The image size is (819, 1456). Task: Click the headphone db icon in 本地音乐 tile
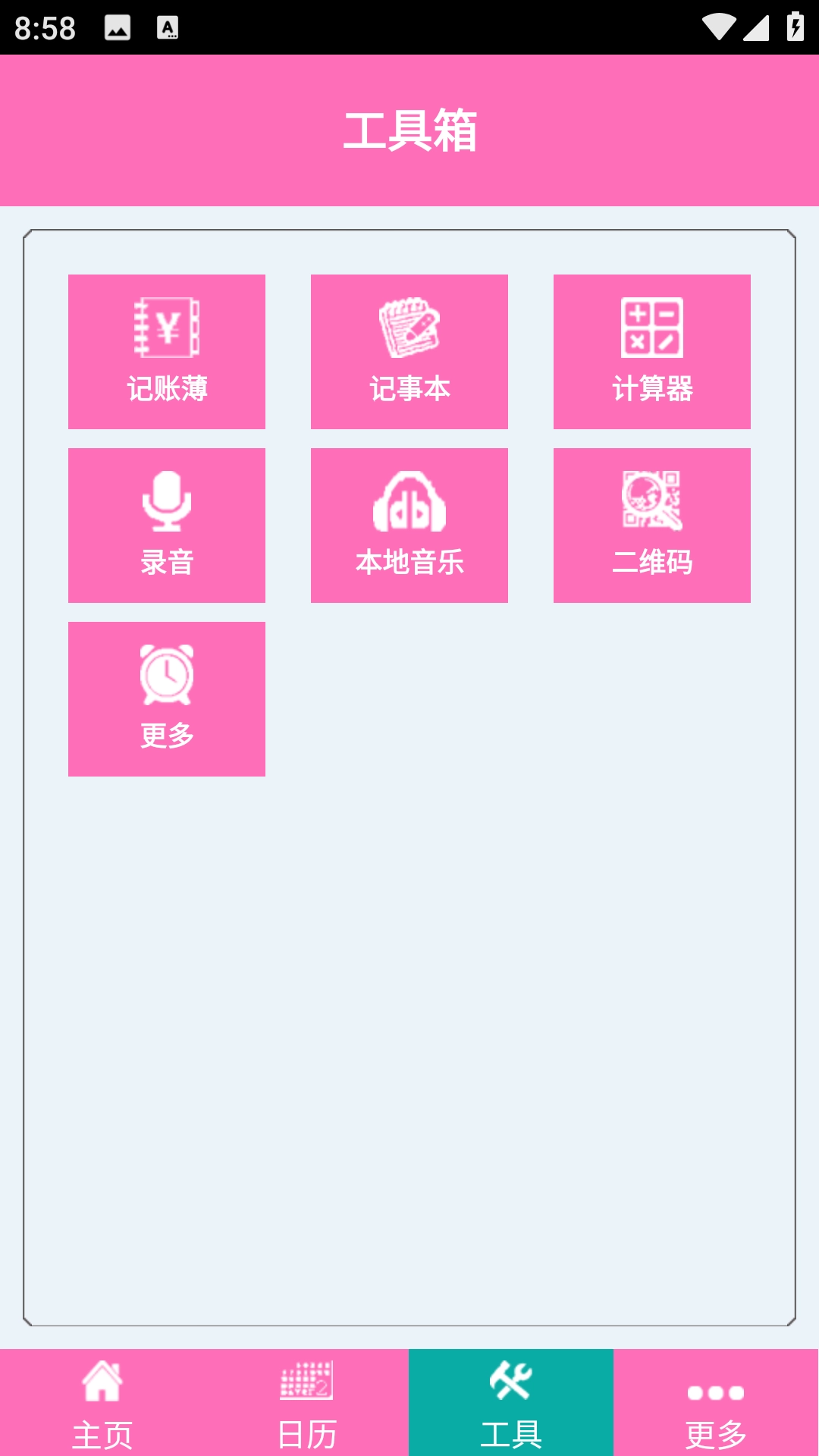click(x=409, y=500)
